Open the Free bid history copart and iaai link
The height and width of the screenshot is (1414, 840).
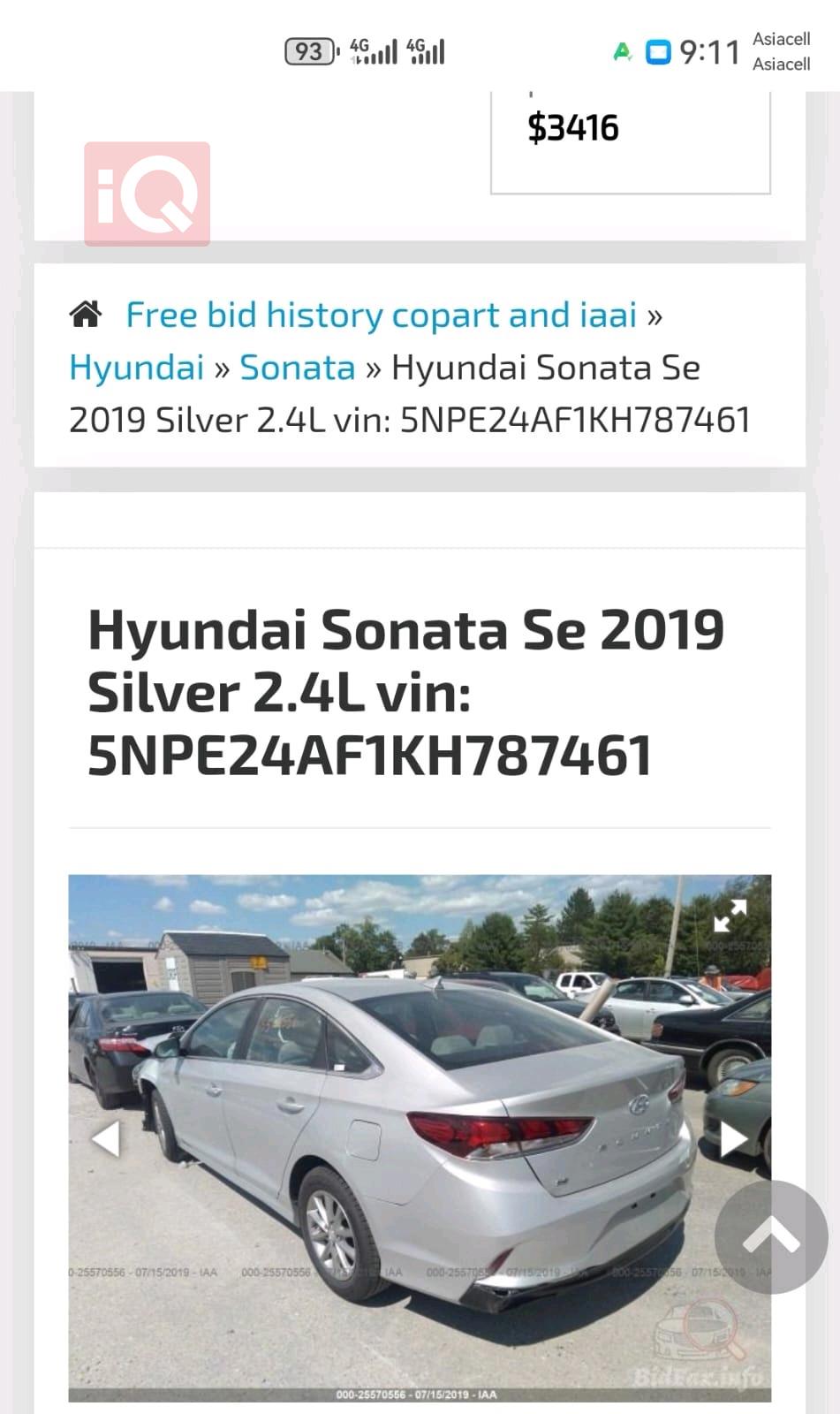(x=381, y=315)
